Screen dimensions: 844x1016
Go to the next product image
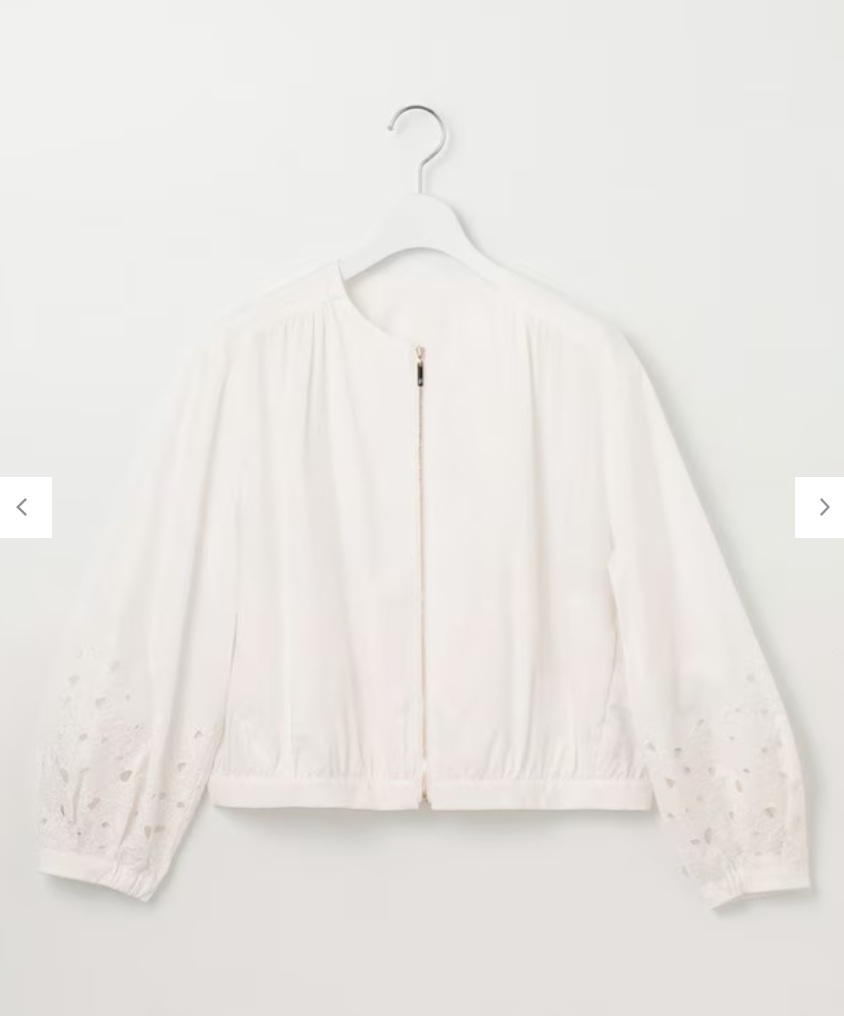pyautogui.click(x=821, y=508)
